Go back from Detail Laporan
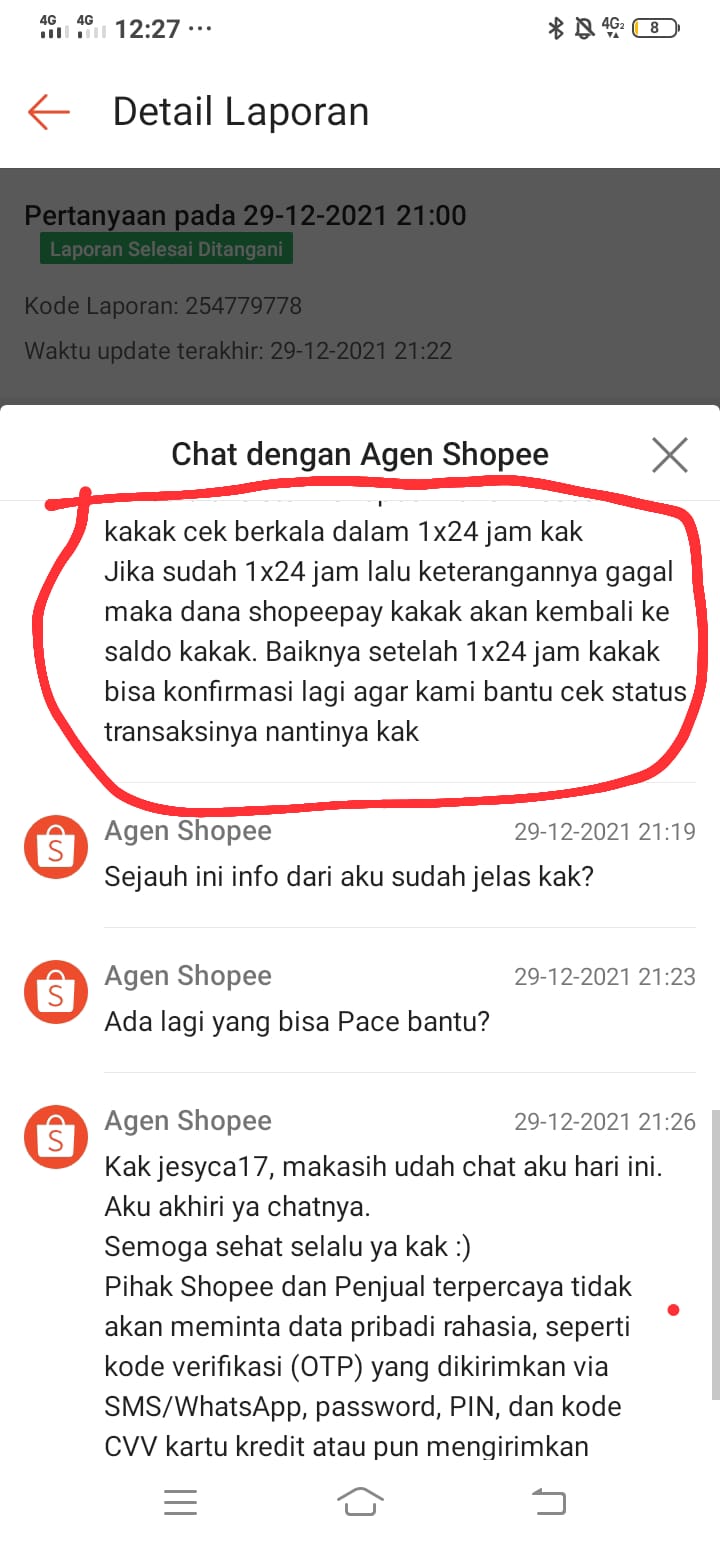This screenshot has width=720, height=1544. click(49, 112)
